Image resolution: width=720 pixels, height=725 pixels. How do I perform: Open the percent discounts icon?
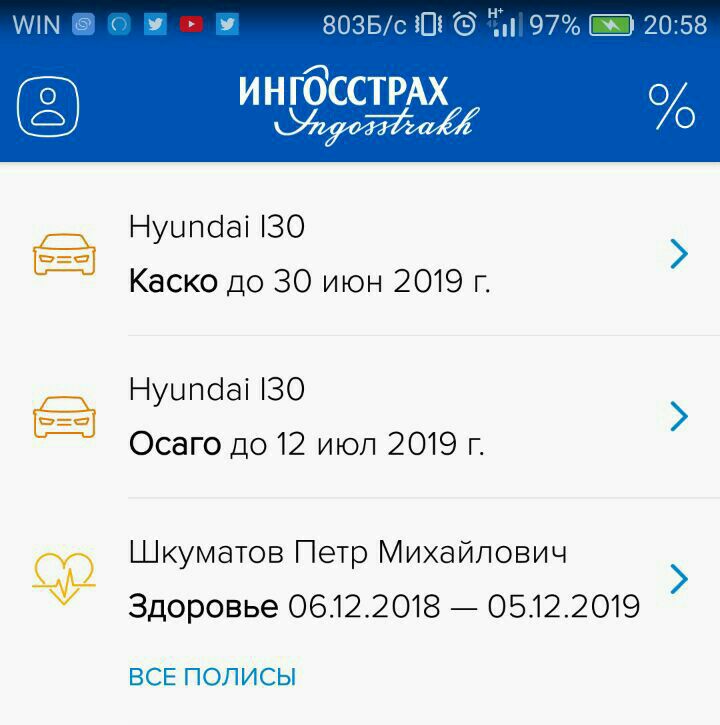click(x=672, y=106)
